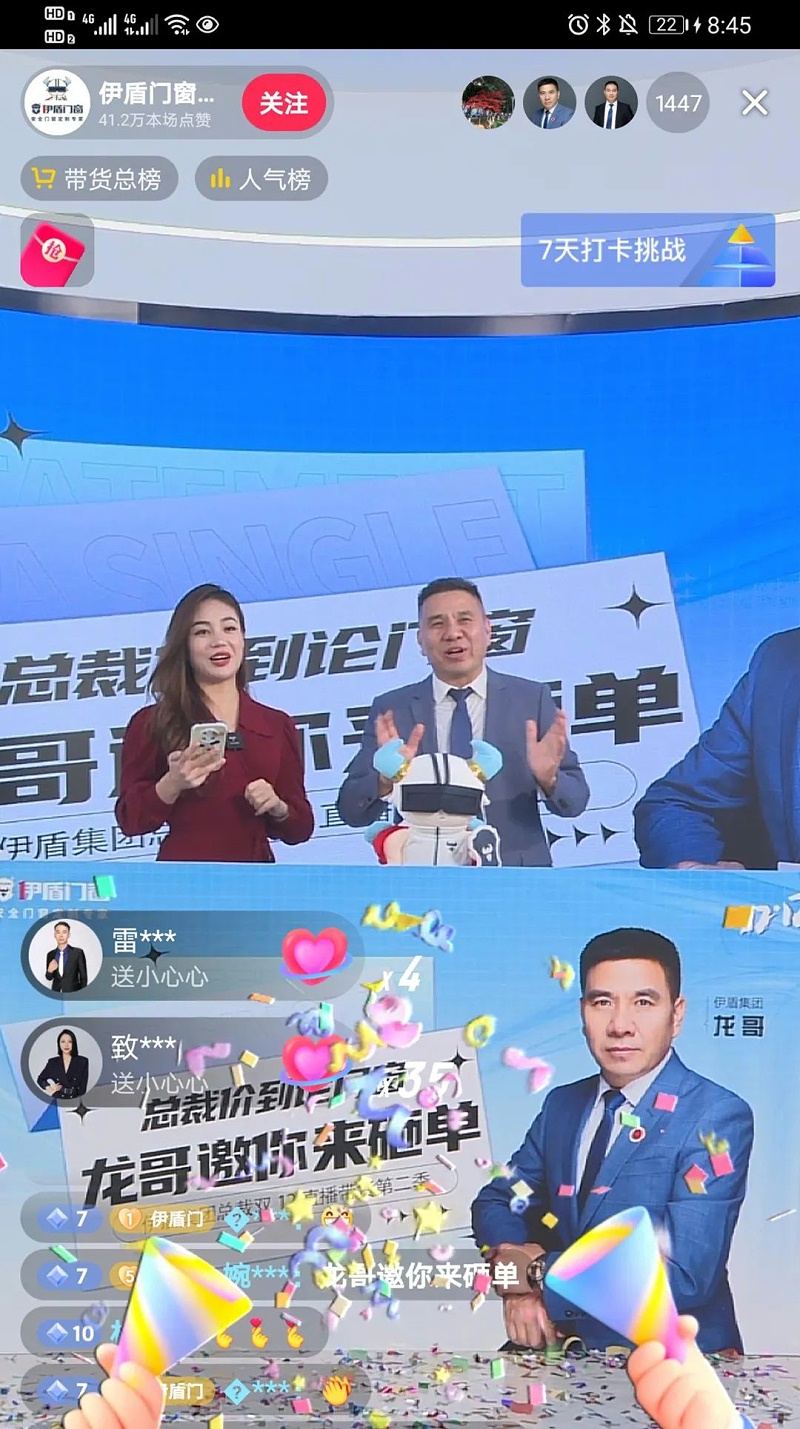Open the 带货总榜 ranking
The image size is (800, 1429).
point(99,179)
